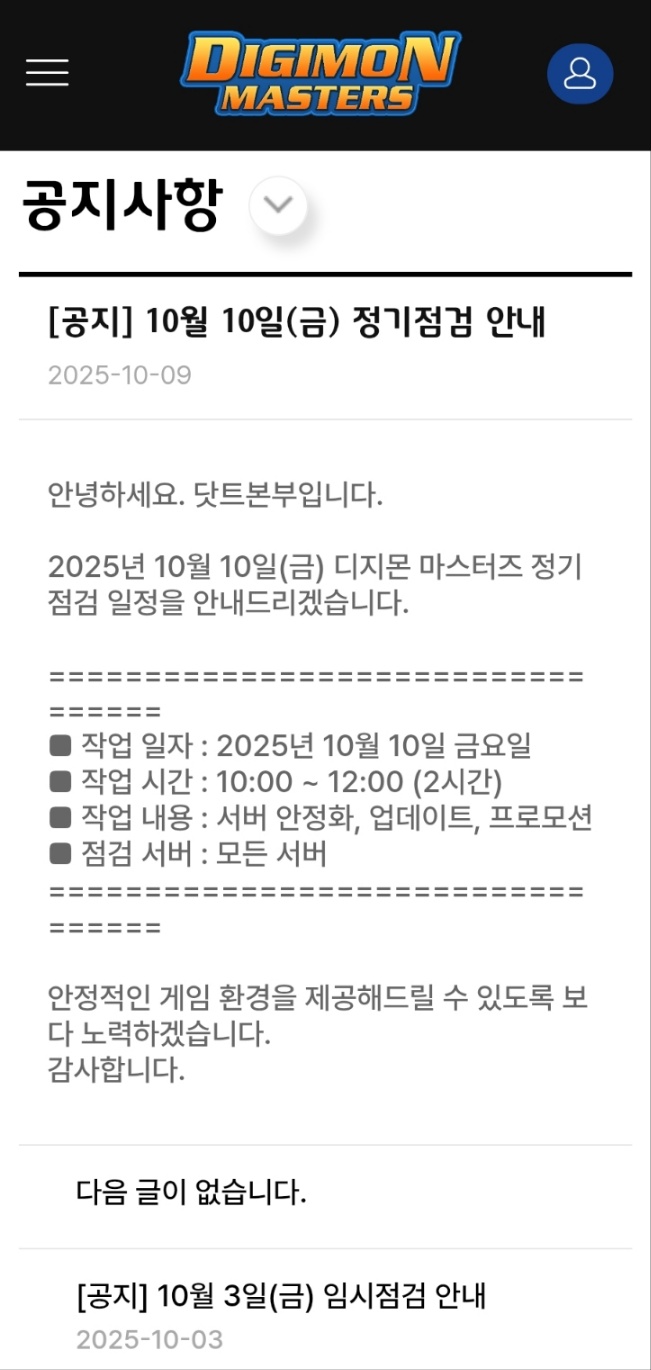Open the hamburger menu
Screen dimensions: 651x1370
pos(47,73)
